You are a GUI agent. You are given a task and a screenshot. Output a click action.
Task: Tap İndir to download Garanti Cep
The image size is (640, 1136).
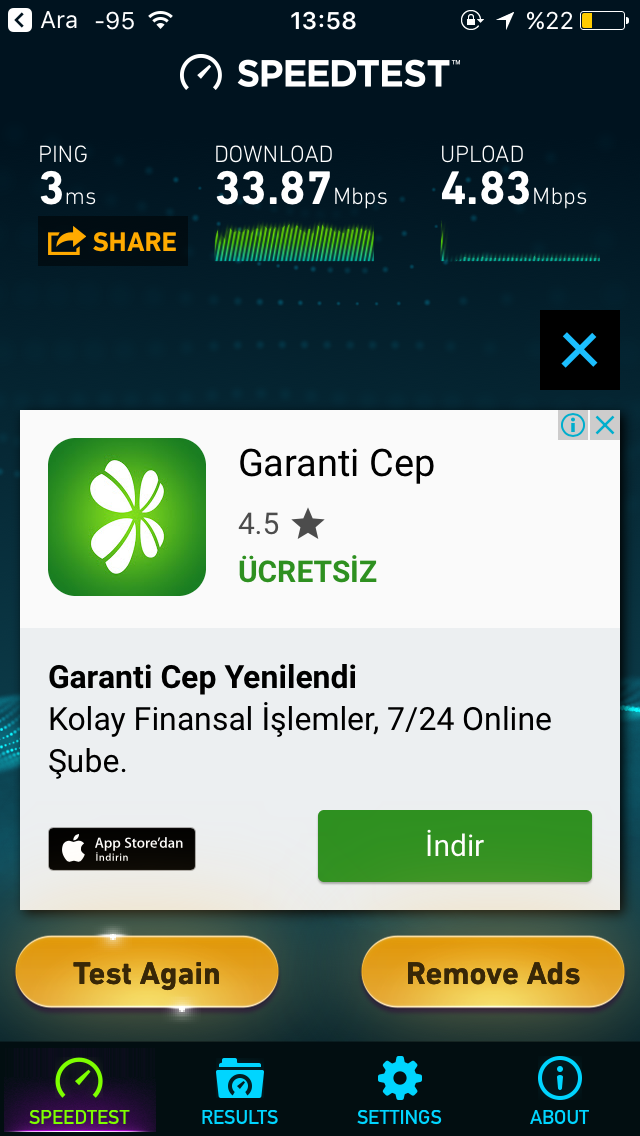pyautogui.click(x=454, y=846)
